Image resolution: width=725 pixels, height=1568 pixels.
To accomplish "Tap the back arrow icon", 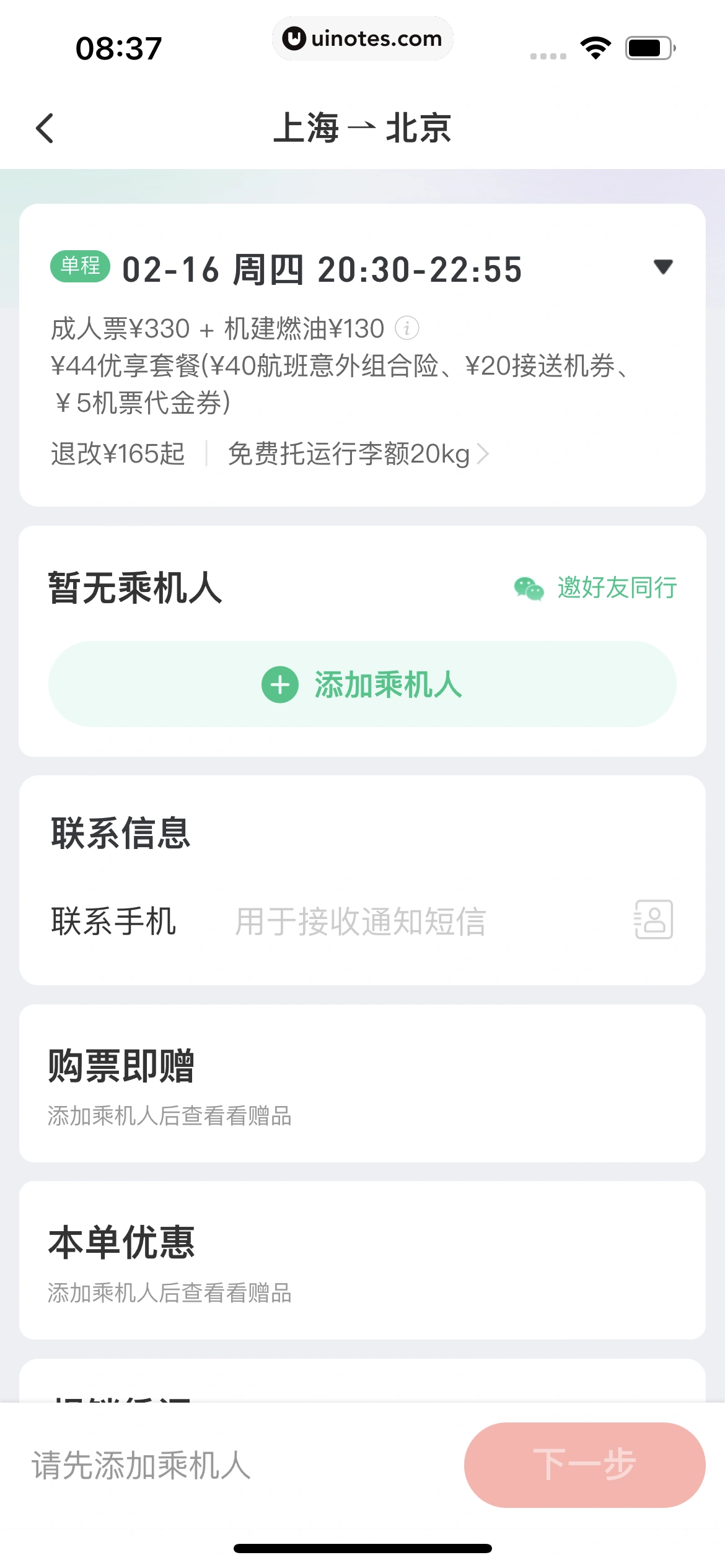I will (x=45, y=129).
